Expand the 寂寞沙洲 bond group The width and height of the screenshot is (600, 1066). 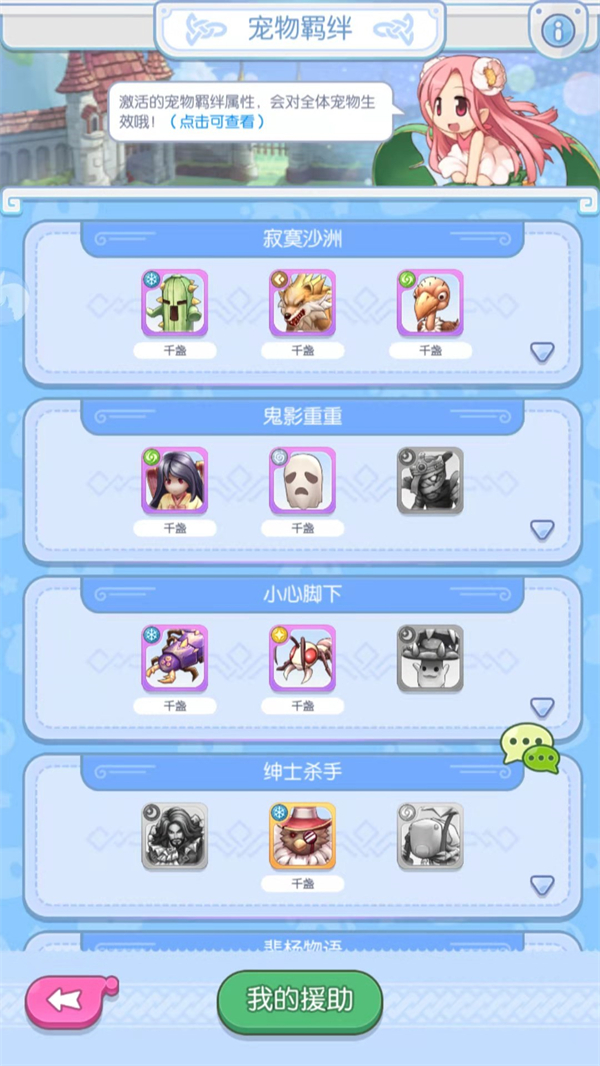(x=542, y=352)
